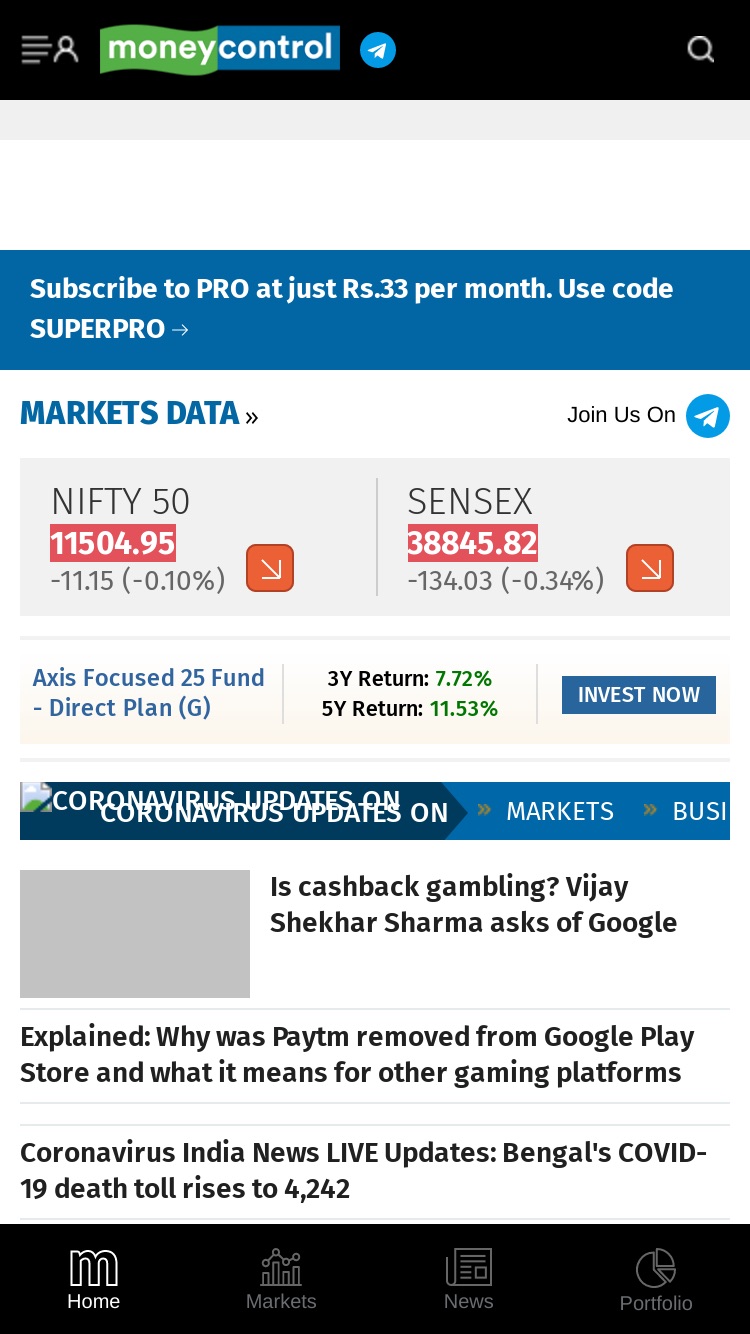This screenshot has height=1334, width=750.
Task: Open the search icon
Action: point(701,49)
